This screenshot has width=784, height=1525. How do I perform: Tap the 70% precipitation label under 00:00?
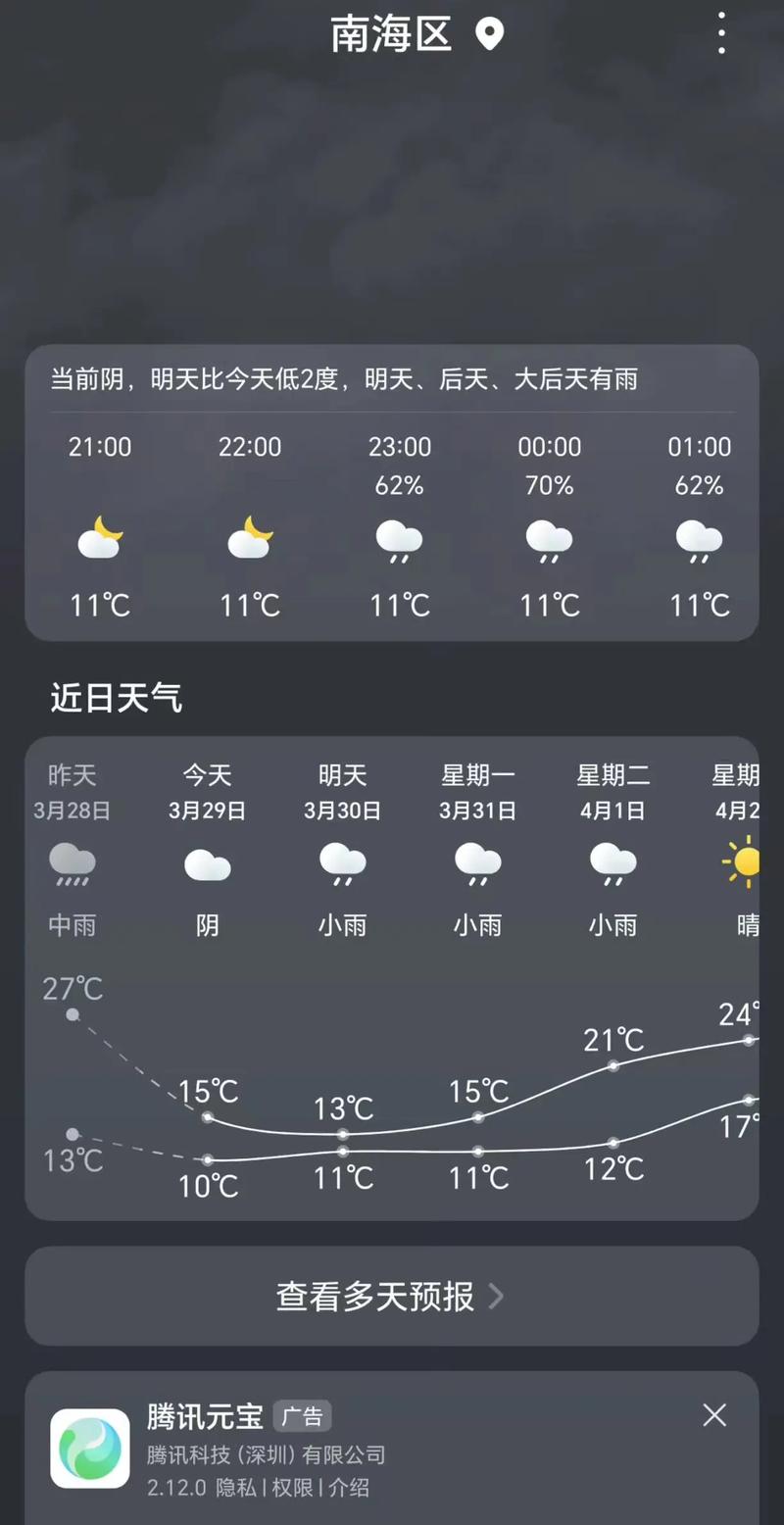(549, 484)
